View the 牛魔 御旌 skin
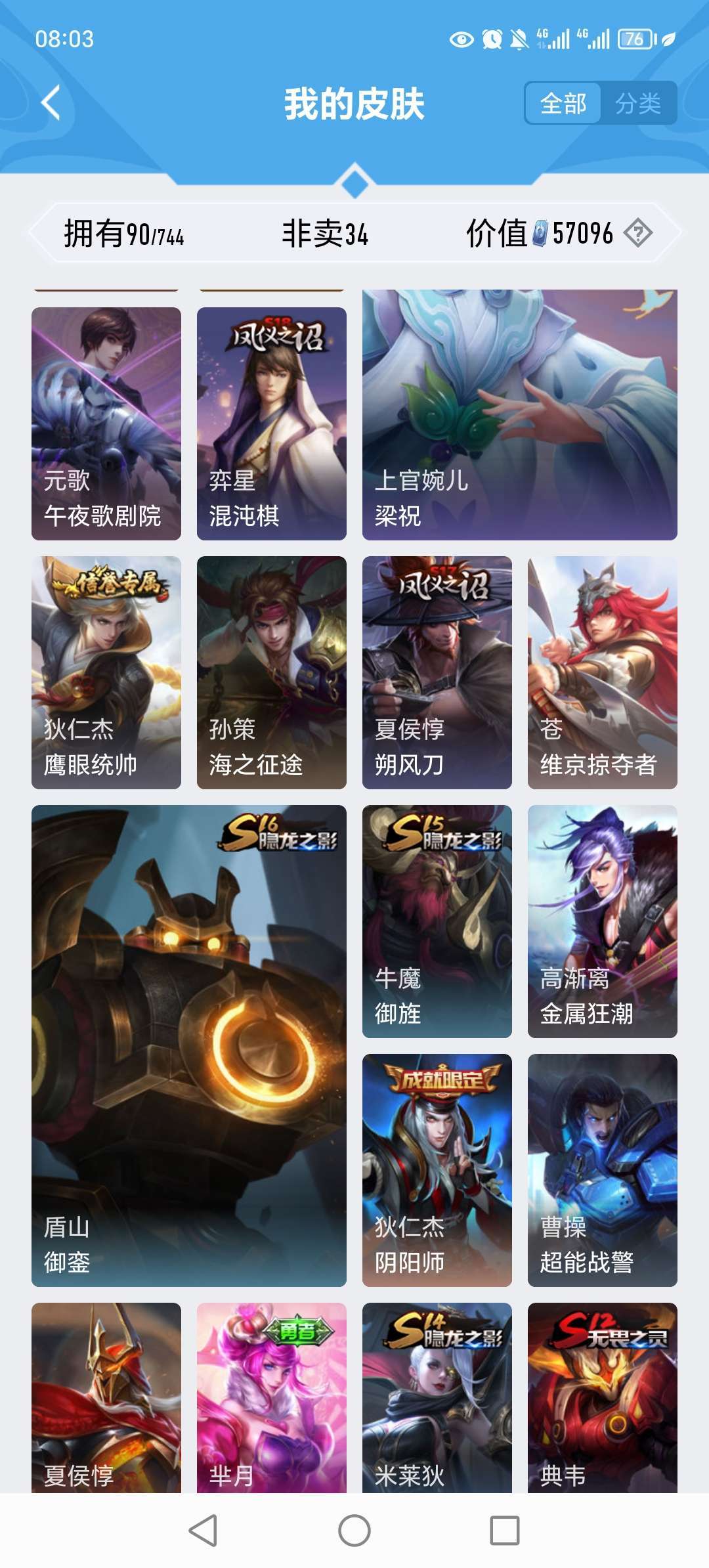Viewport: 709px width, 1568px height. pos(437,921)
